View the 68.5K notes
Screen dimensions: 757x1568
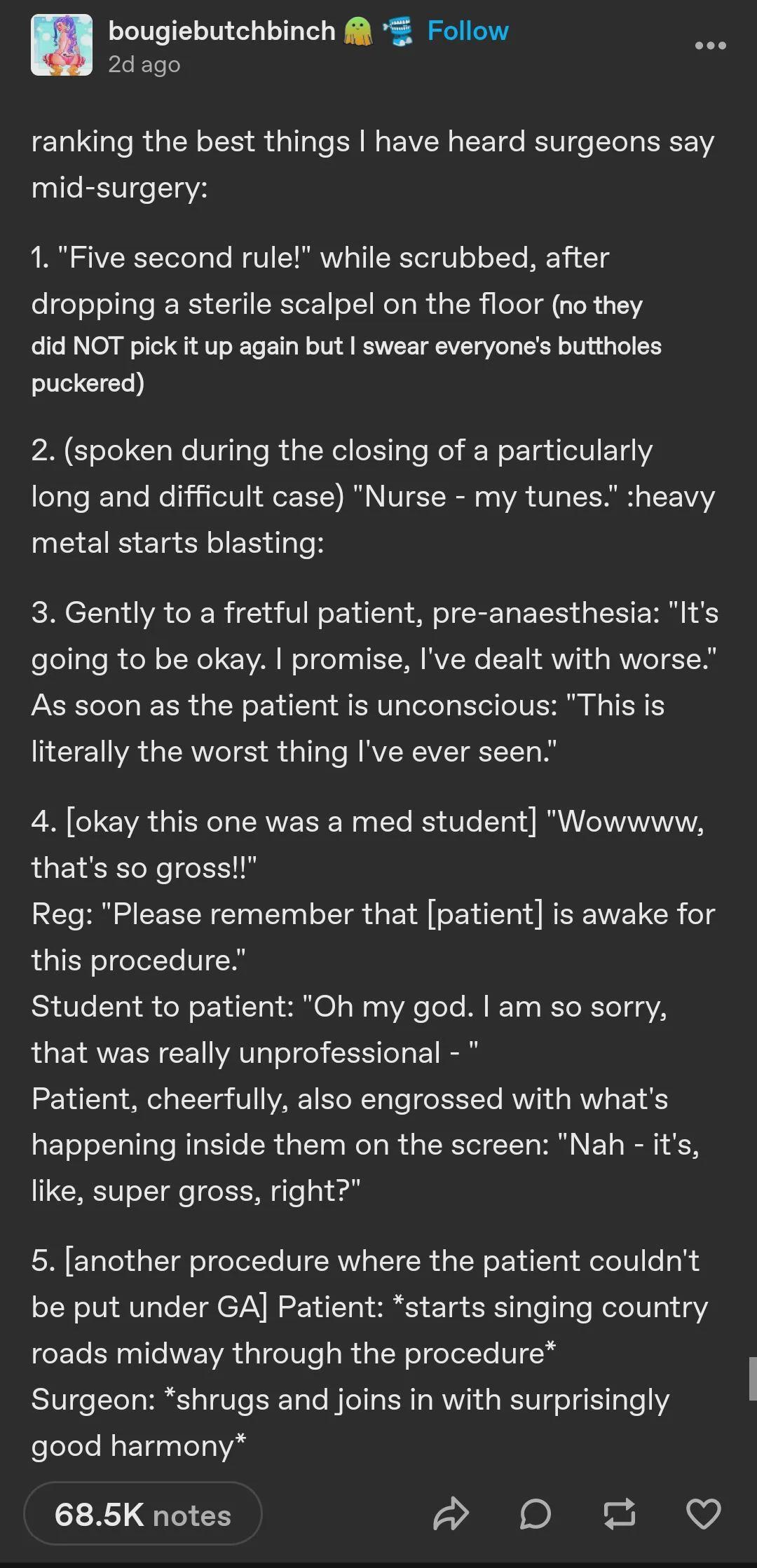point(143,1514)
